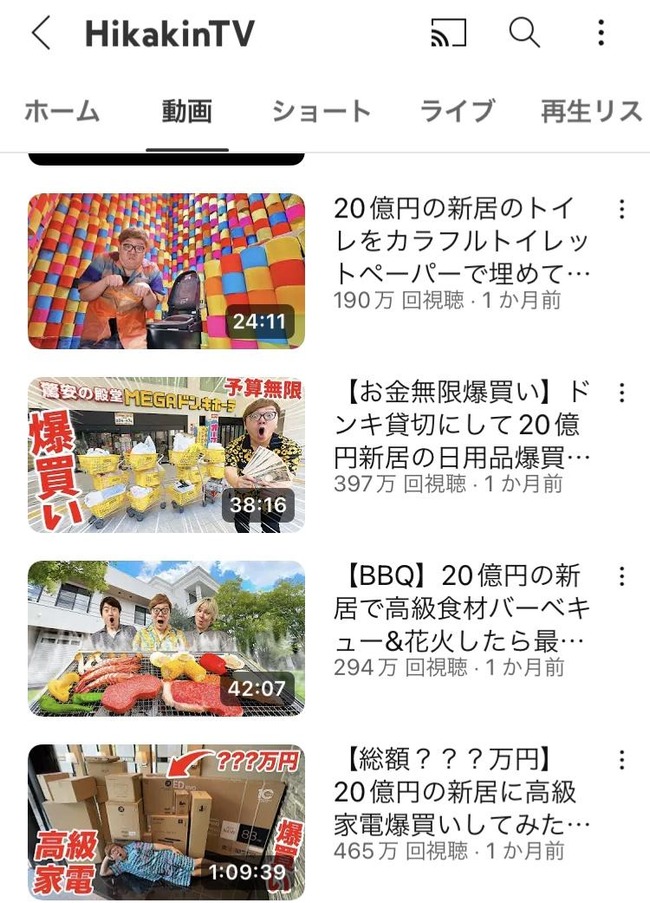Open options for the BBQ video
The image size is (650, 903).
coord(621,577)
